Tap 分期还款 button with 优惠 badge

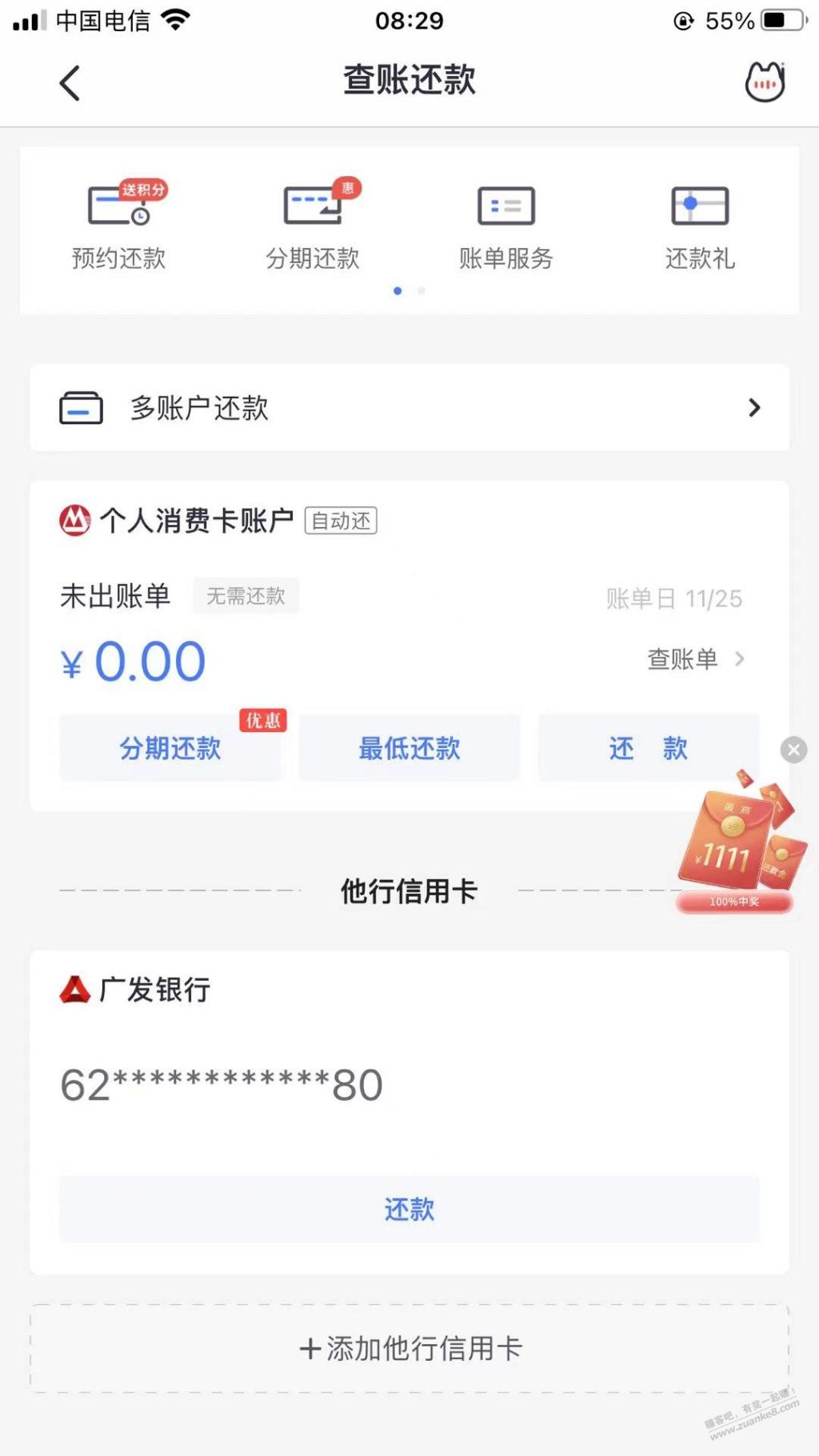(x=170, y=748)
